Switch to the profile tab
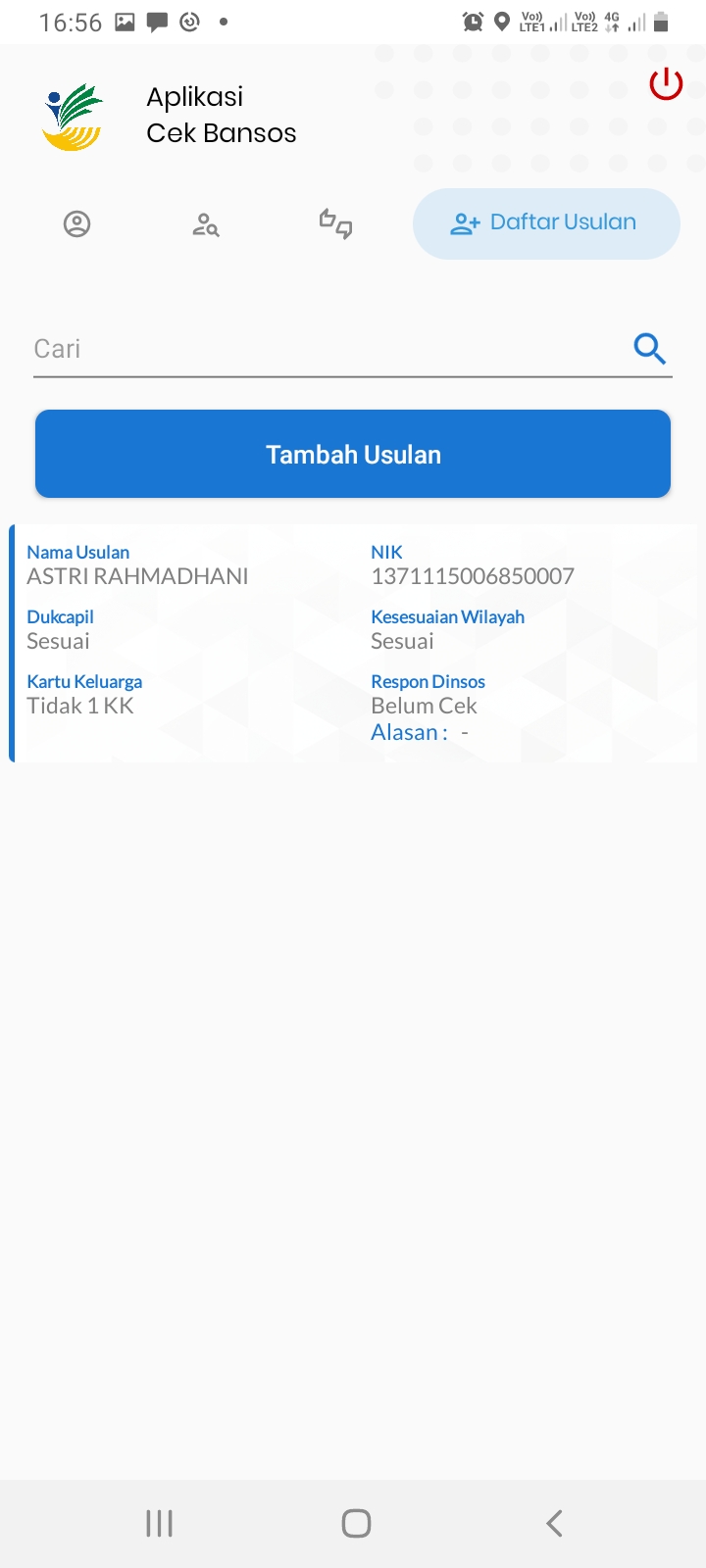This screenshot has width=706, height=1568. tap(76, 224)
